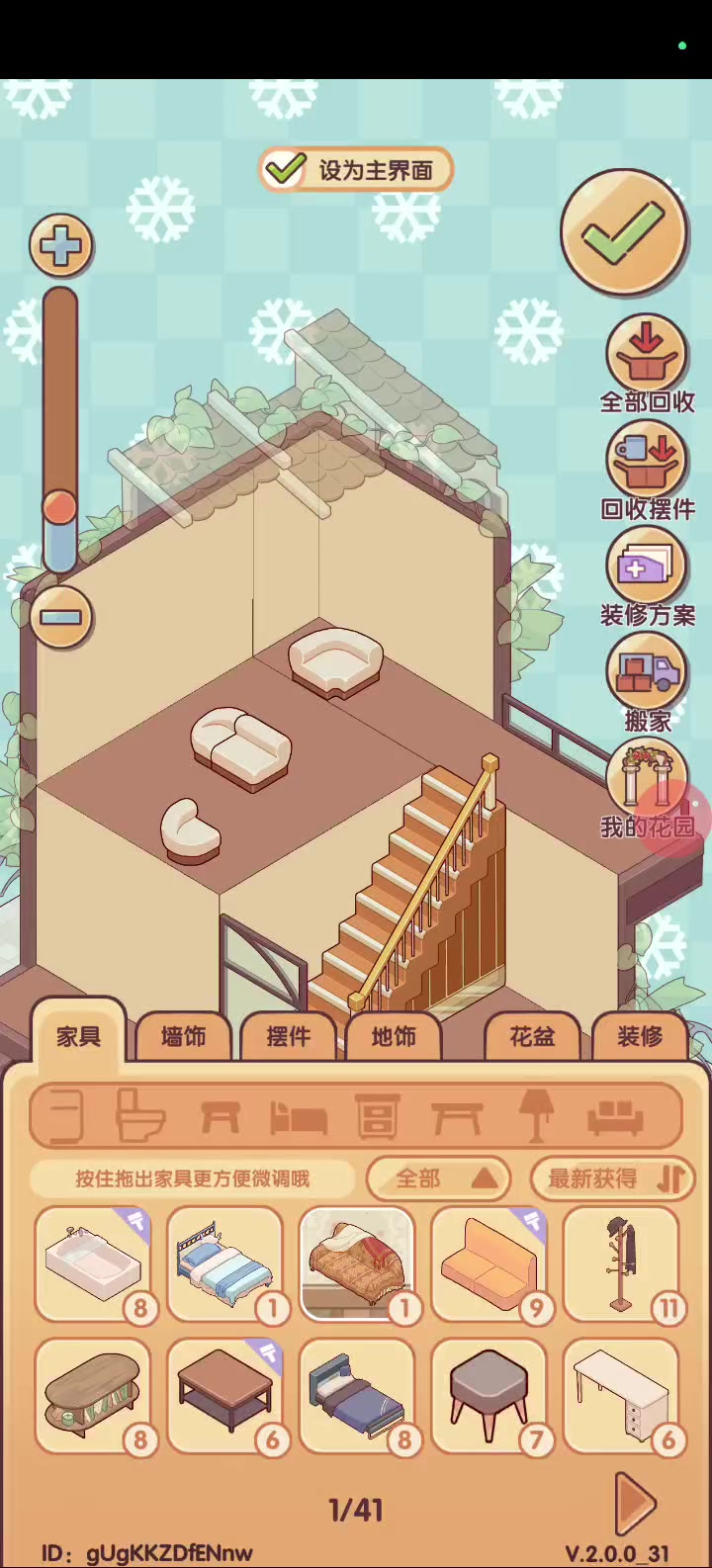Open 装修方案 decoration plans
The height and width of the screenshot is (1568, 712).
click(647, 577)
